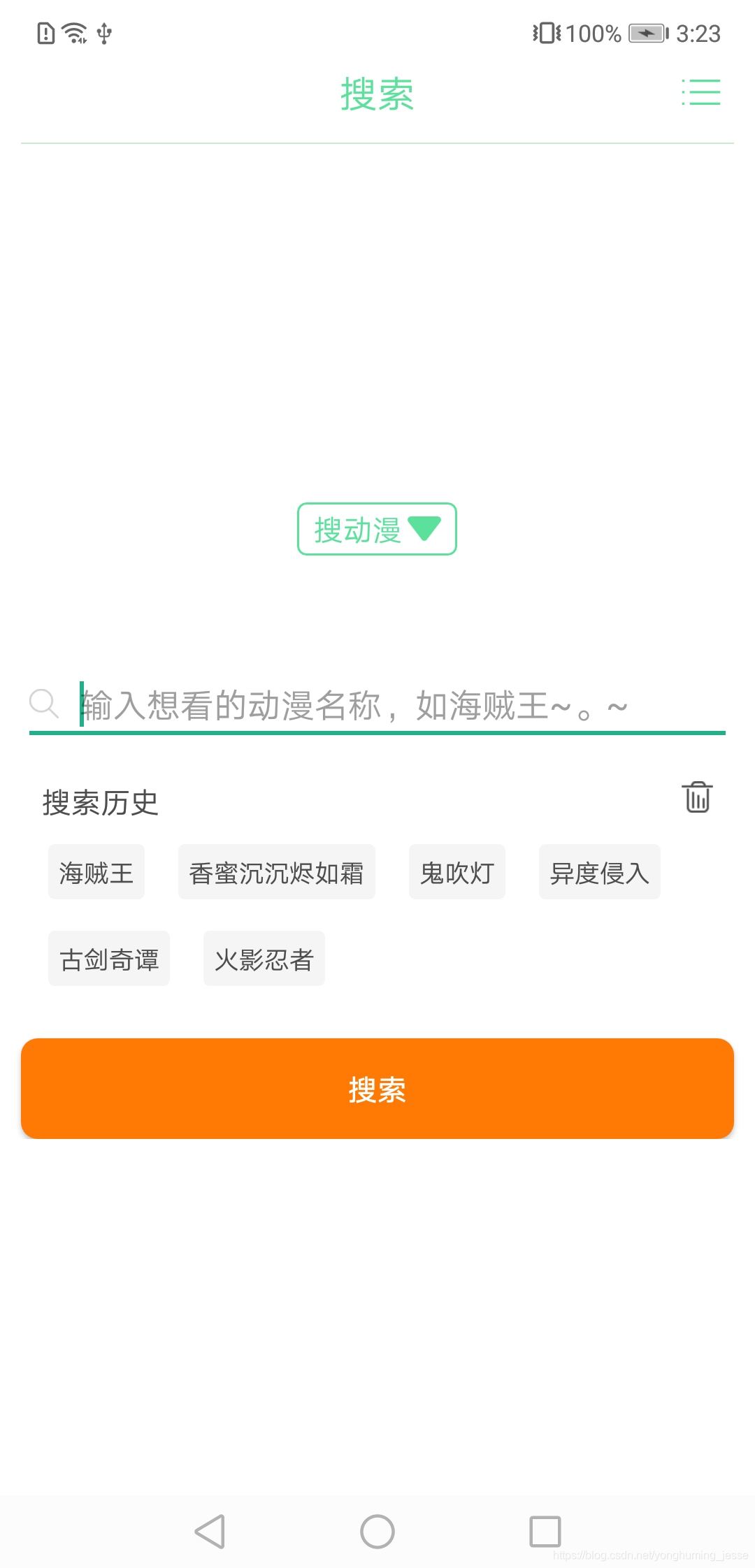Tap the 异度侵入 history chip
Viewport: 755px width, 1568px height.
tap(599, 872)
